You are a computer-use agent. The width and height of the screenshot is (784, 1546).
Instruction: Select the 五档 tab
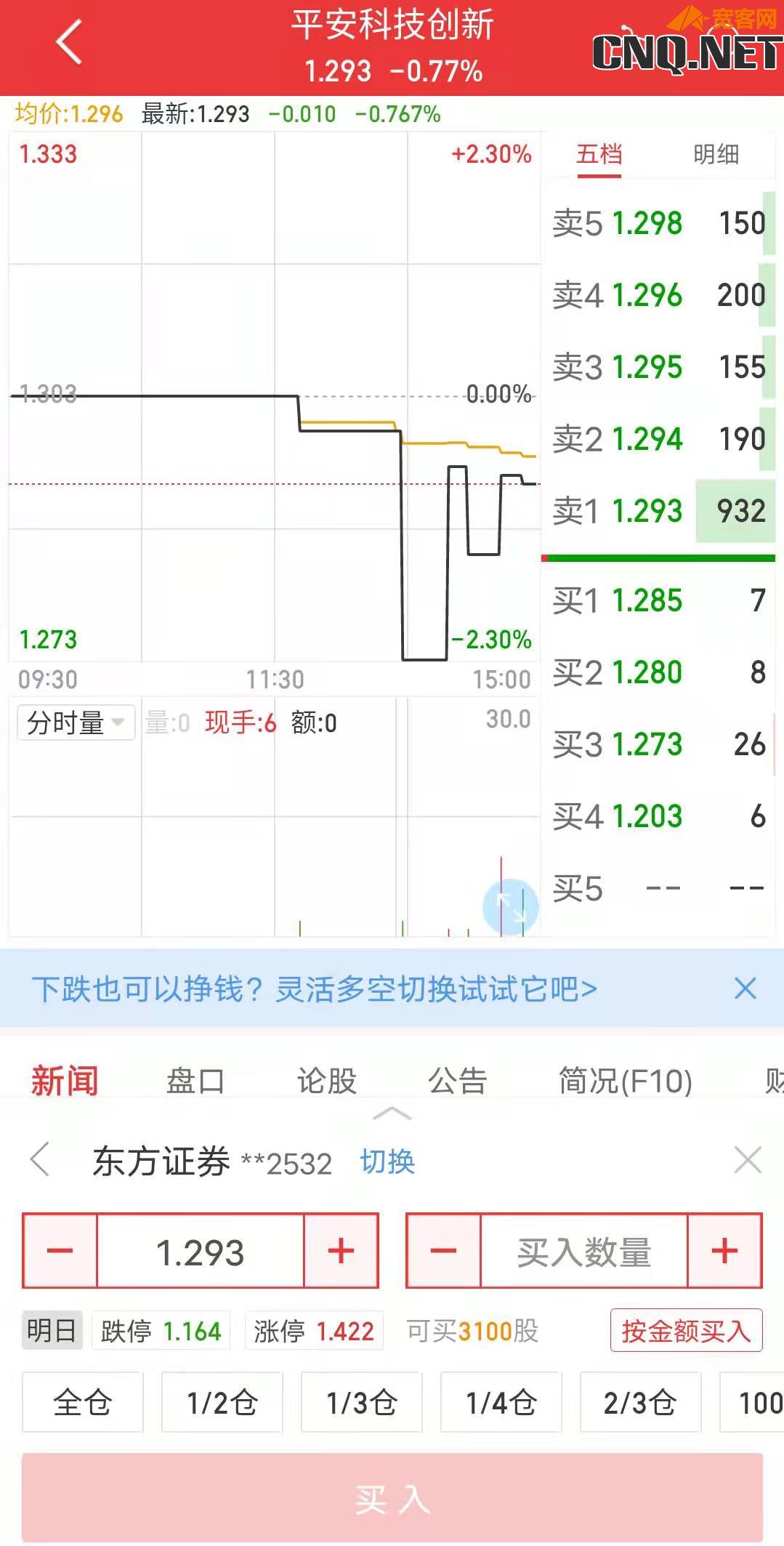(x=599, y=154)
